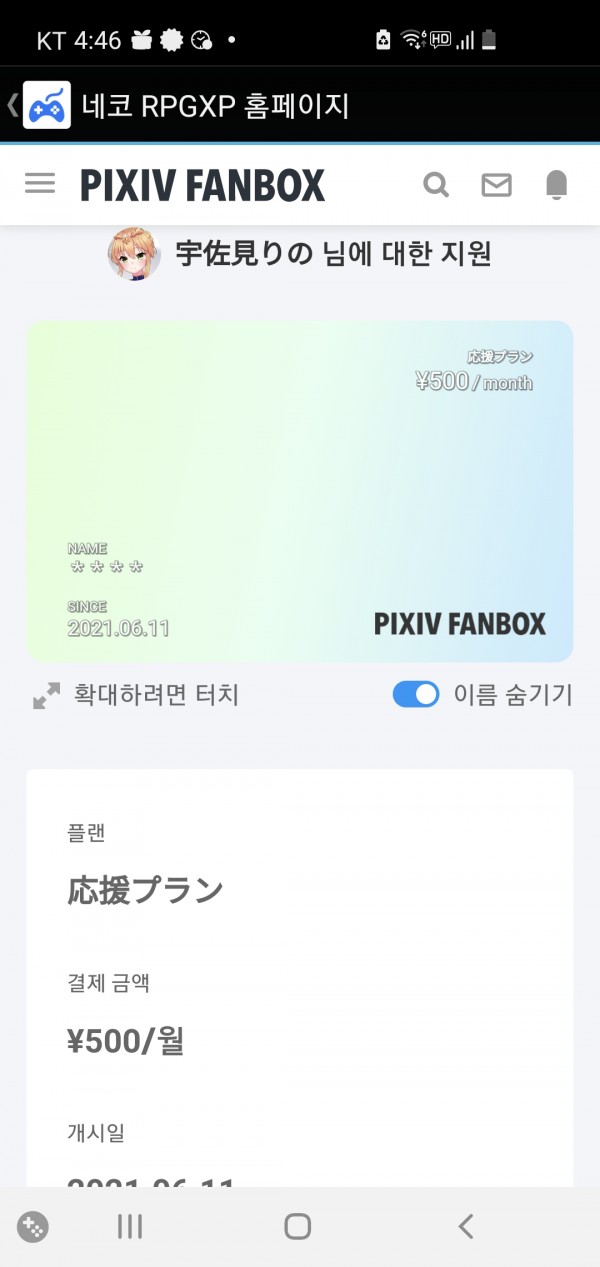Tap the system back button
600x1267 pixels.
465,1226
